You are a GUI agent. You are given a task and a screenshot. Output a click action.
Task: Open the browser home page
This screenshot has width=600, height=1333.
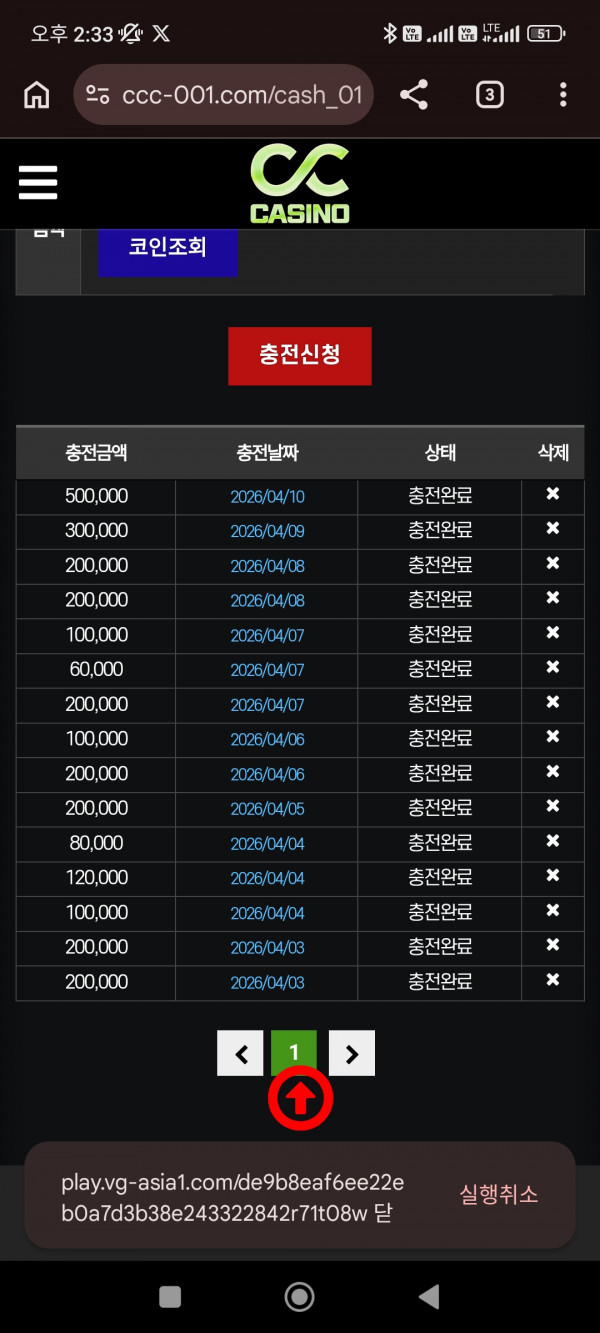pos(36,95)
